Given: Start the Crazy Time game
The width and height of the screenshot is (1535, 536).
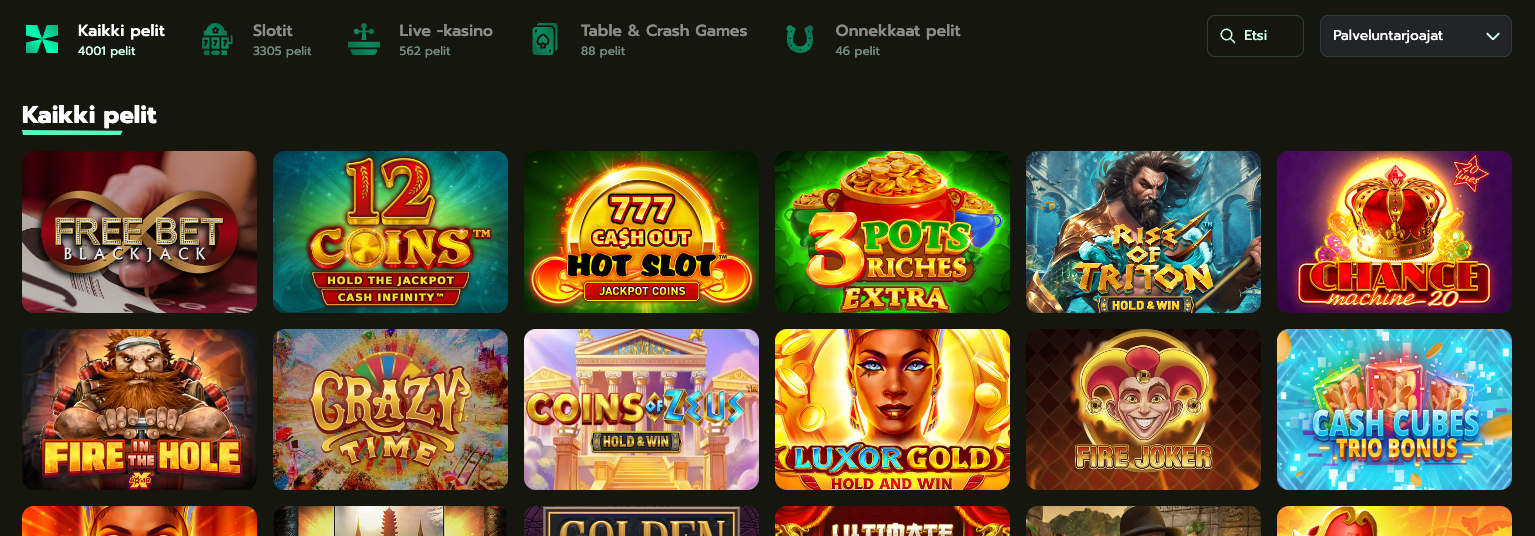Looking at the screenshot, I should coord(390,409).
